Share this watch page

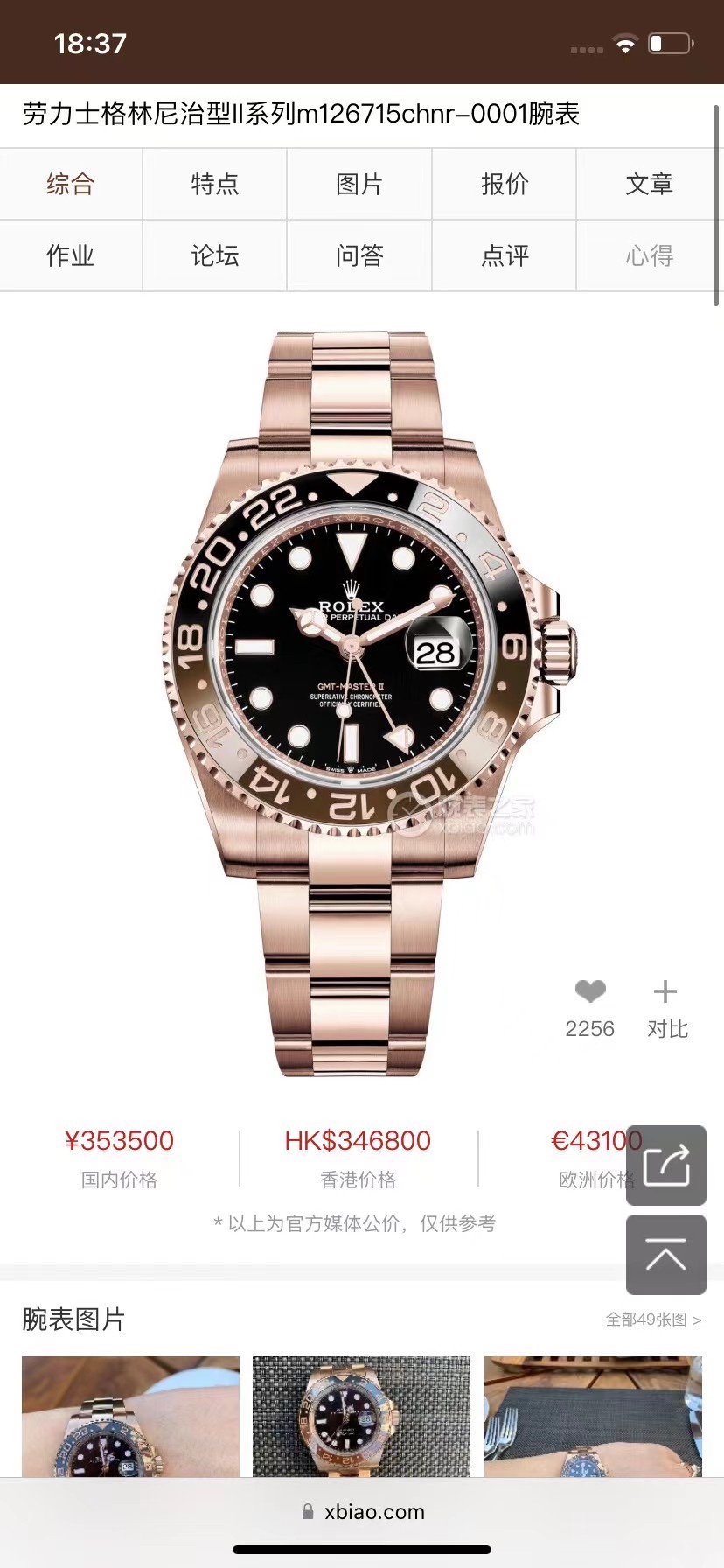point(666,1165)
